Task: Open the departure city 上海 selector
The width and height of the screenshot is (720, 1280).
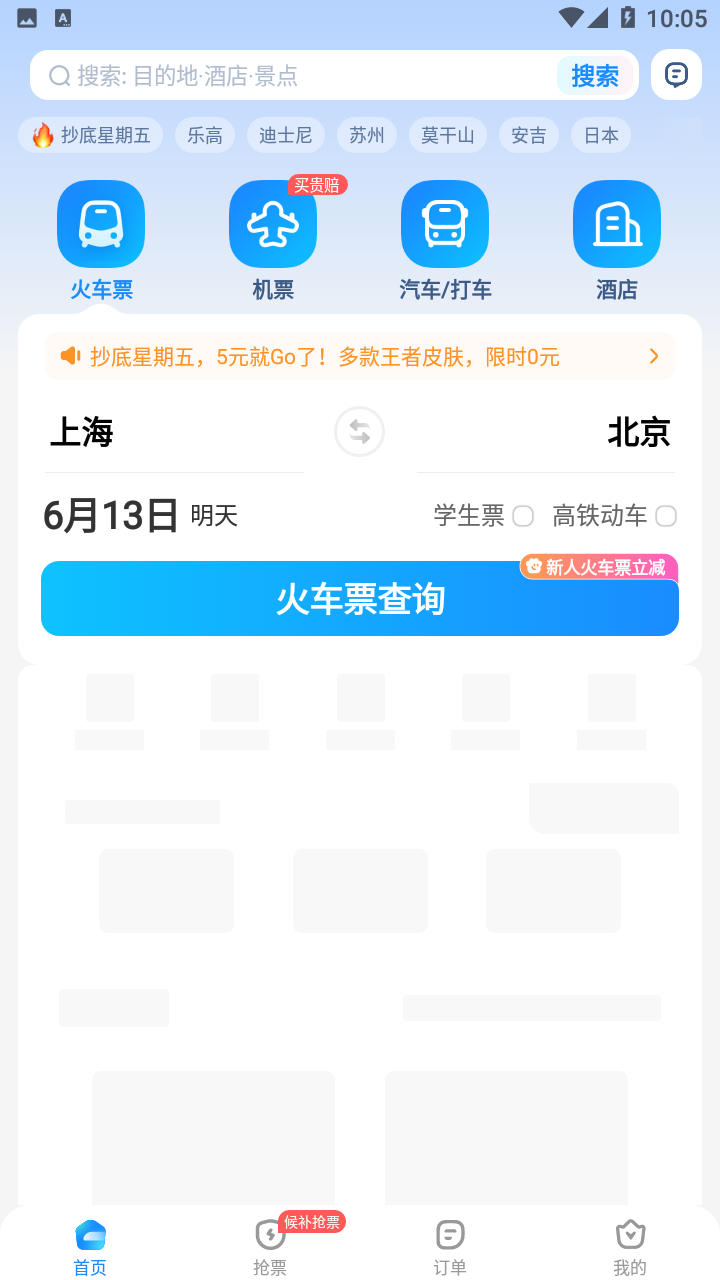Action: (81, 431)
